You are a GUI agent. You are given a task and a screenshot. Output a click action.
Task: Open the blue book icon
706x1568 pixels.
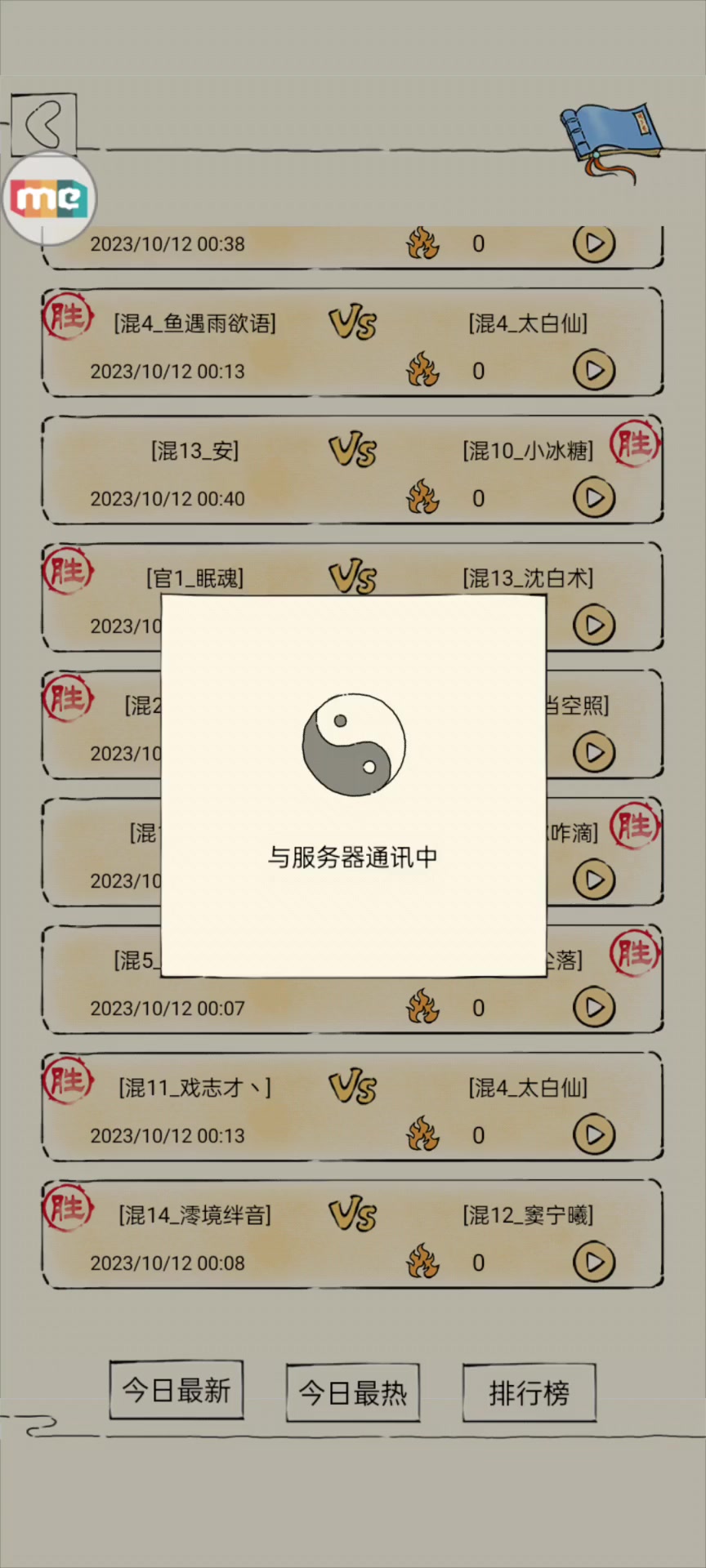[610, 140]
